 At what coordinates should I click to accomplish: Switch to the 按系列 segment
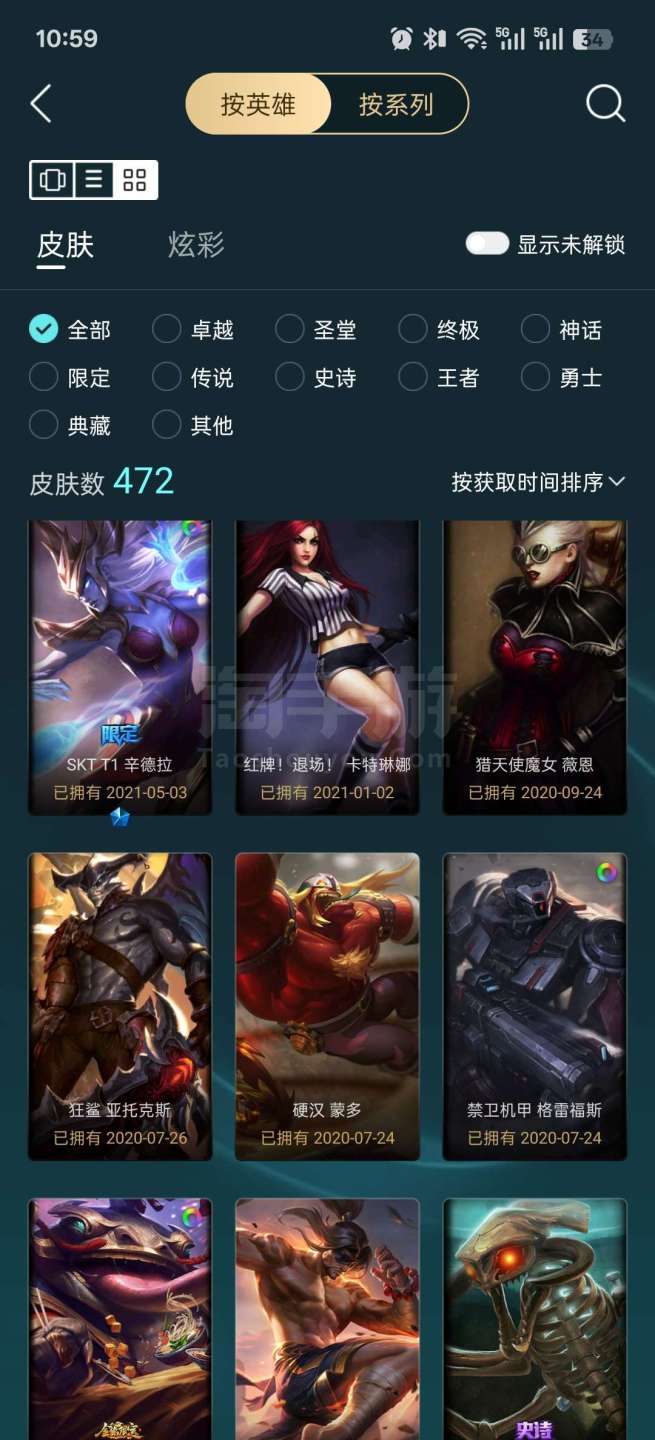point(397,104)
